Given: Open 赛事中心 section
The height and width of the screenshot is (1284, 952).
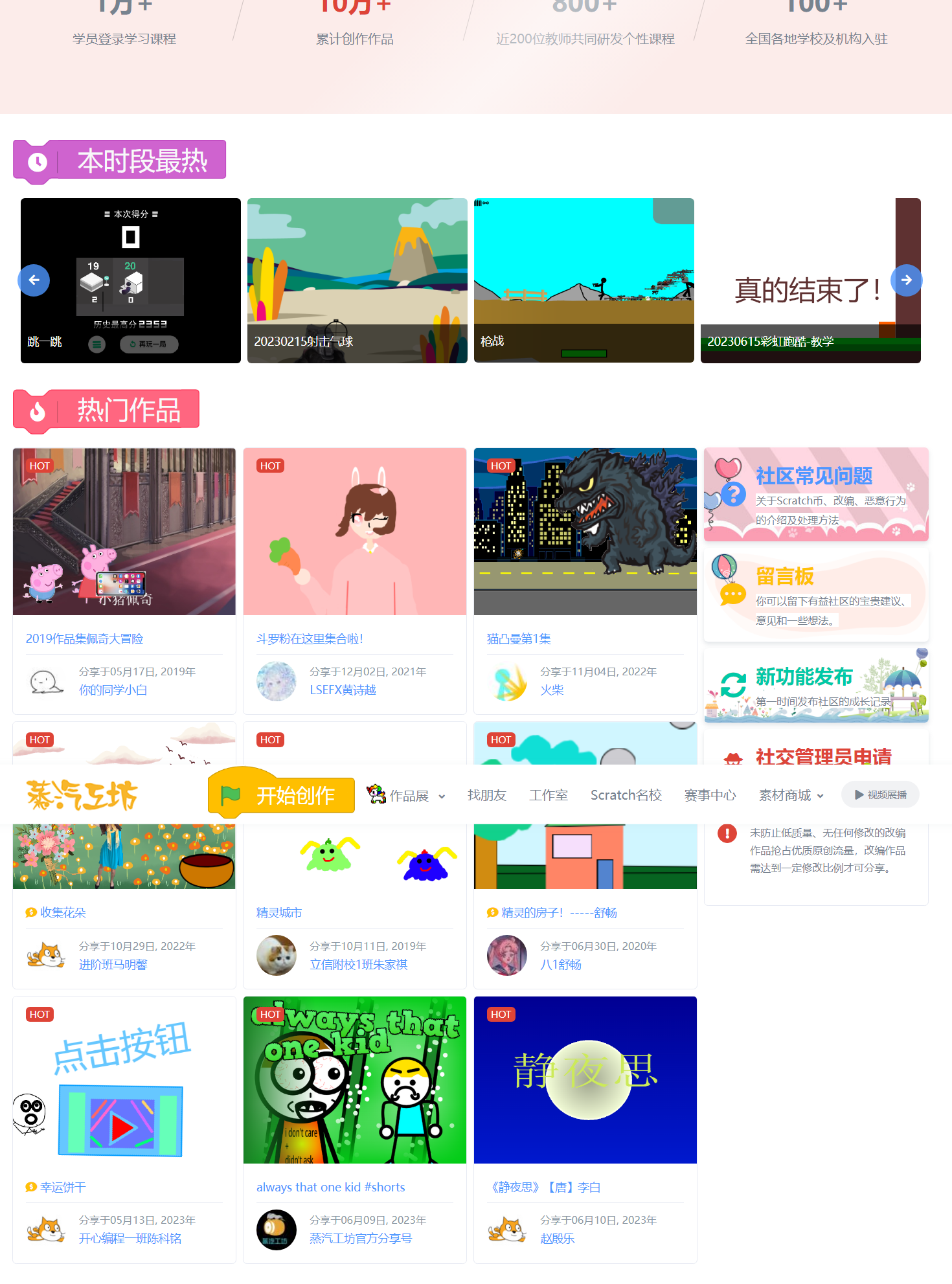Looking at the screenshot, I should pos(710,795).
